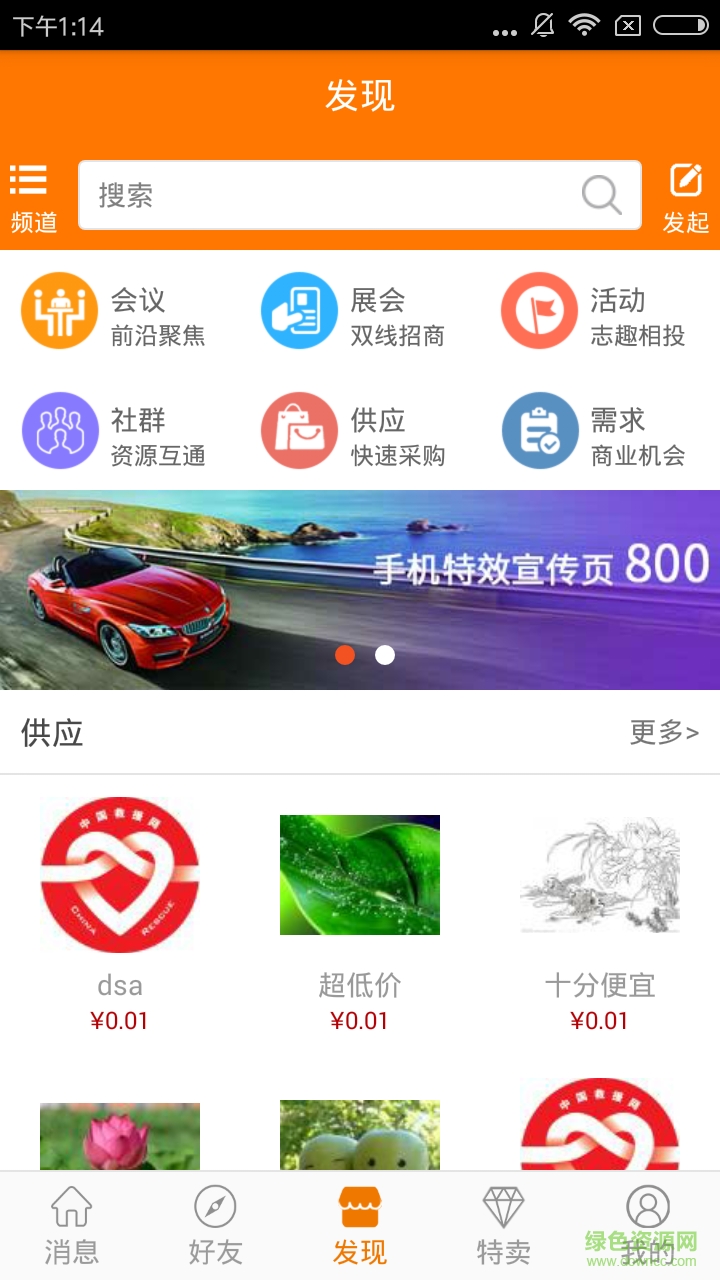Select the first carousel page dot
This screenshot has width=720, height=1280.
tap(346, 655)
